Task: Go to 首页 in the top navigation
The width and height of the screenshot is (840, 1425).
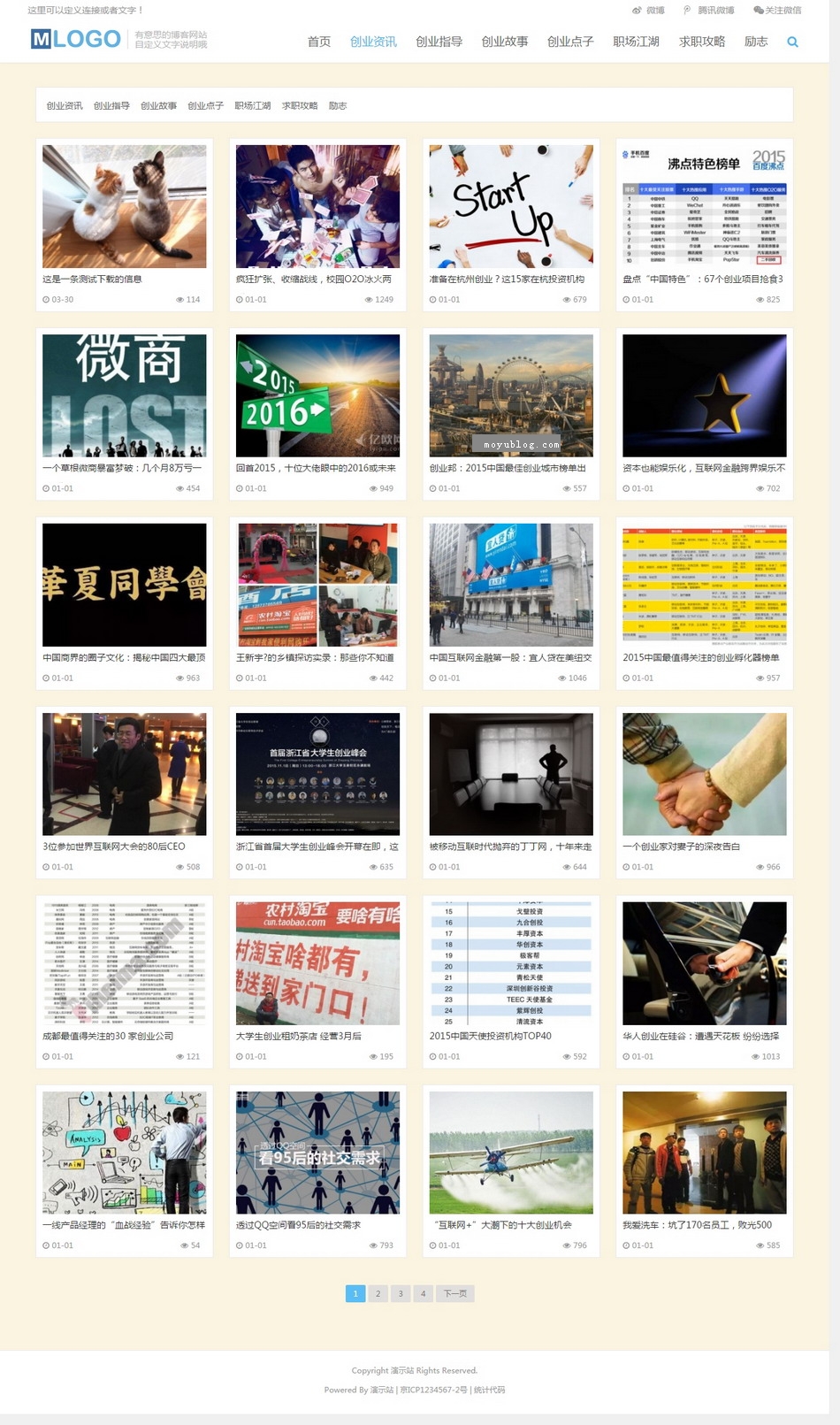Action: click(x=319, y=42)
